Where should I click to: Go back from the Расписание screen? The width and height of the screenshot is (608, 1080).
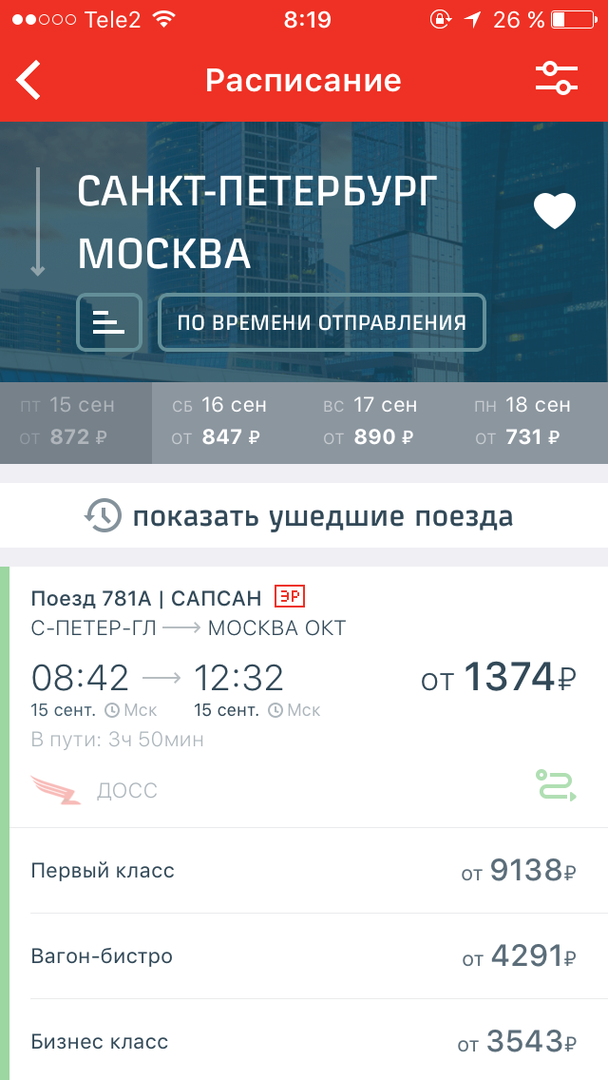[x=30, y=80]
